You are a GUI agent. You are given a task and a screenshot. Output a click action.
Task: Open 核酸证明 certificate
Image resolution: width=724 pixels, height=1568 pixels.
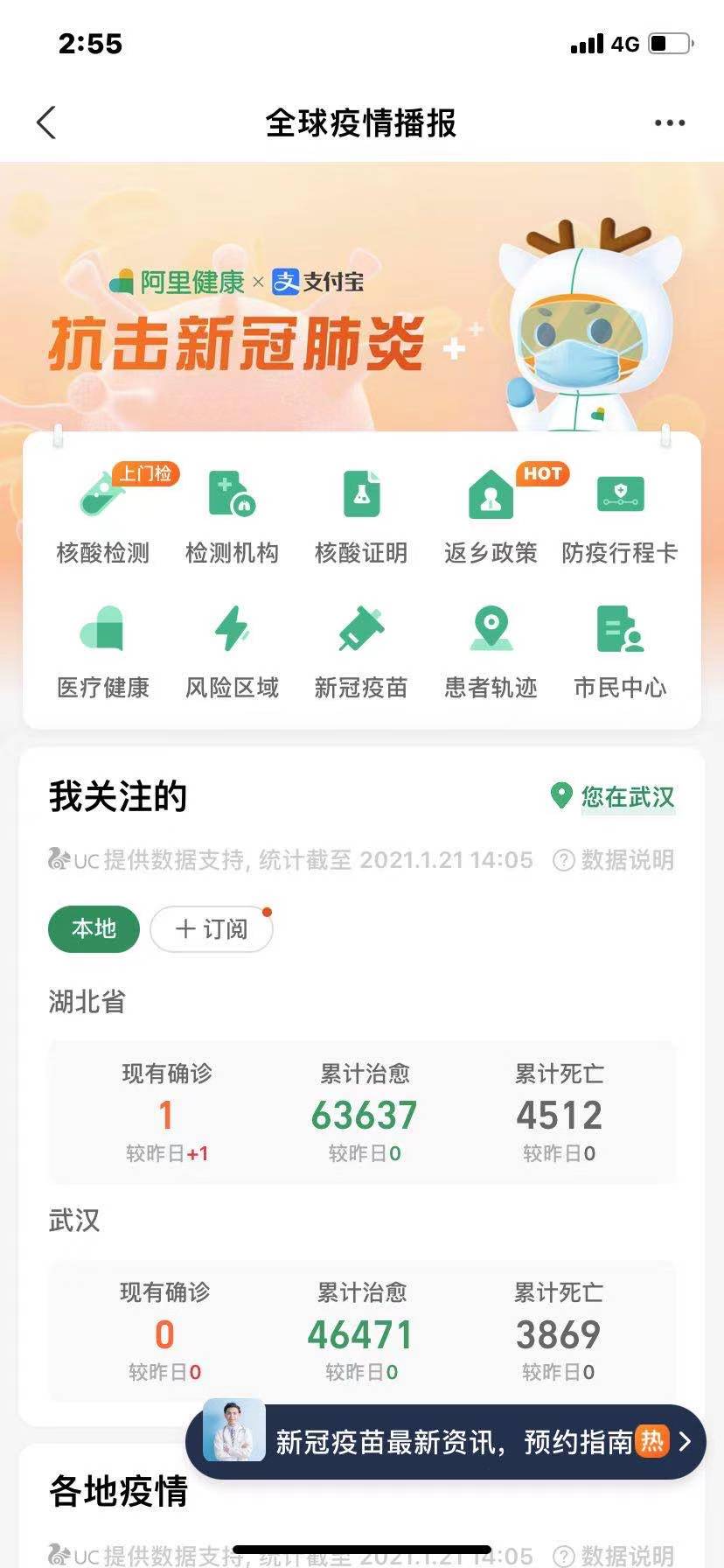pos(361,516)
